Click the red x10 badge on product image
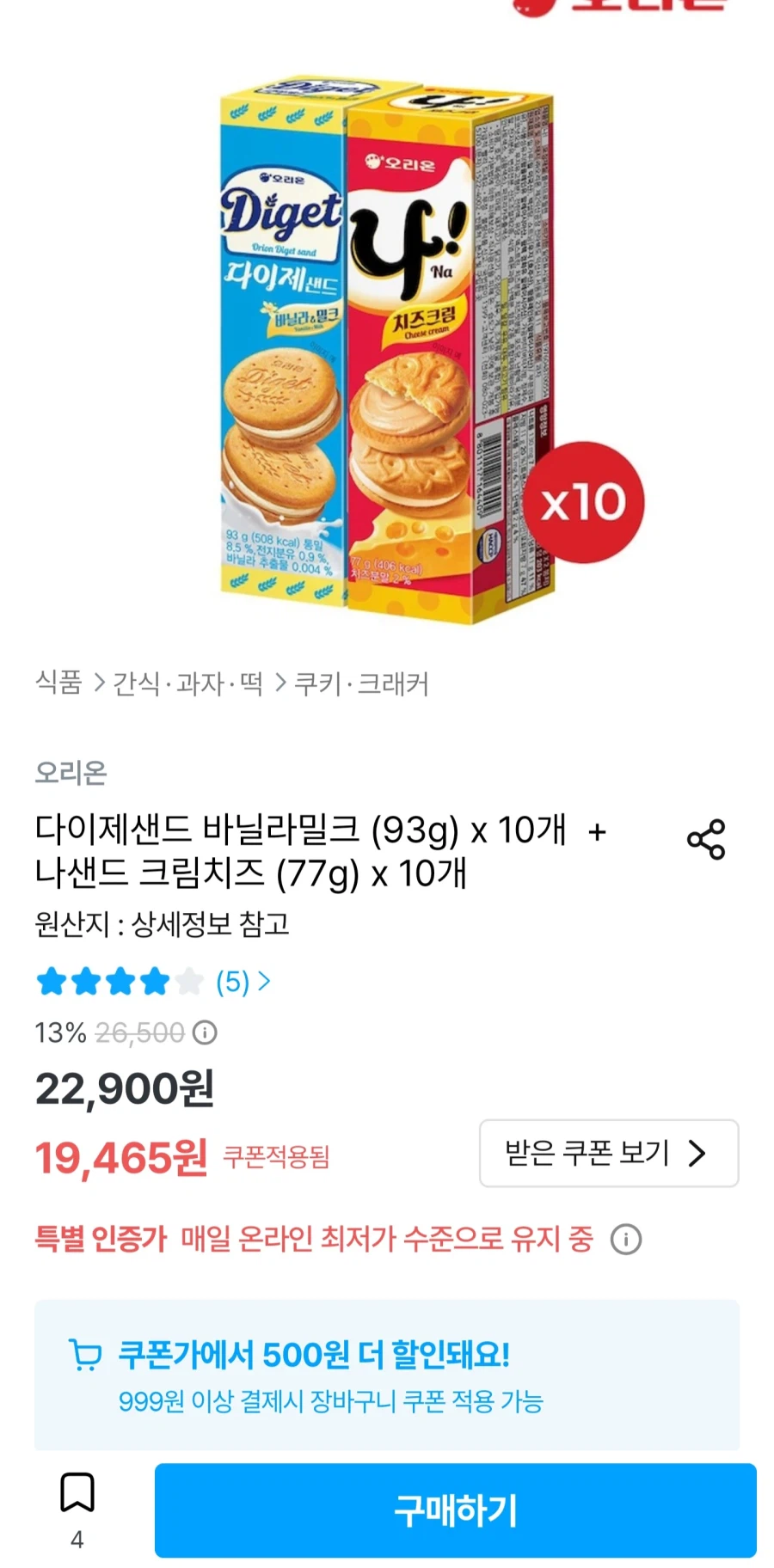This screenshot has height=1568, width=774. [584, 504]
